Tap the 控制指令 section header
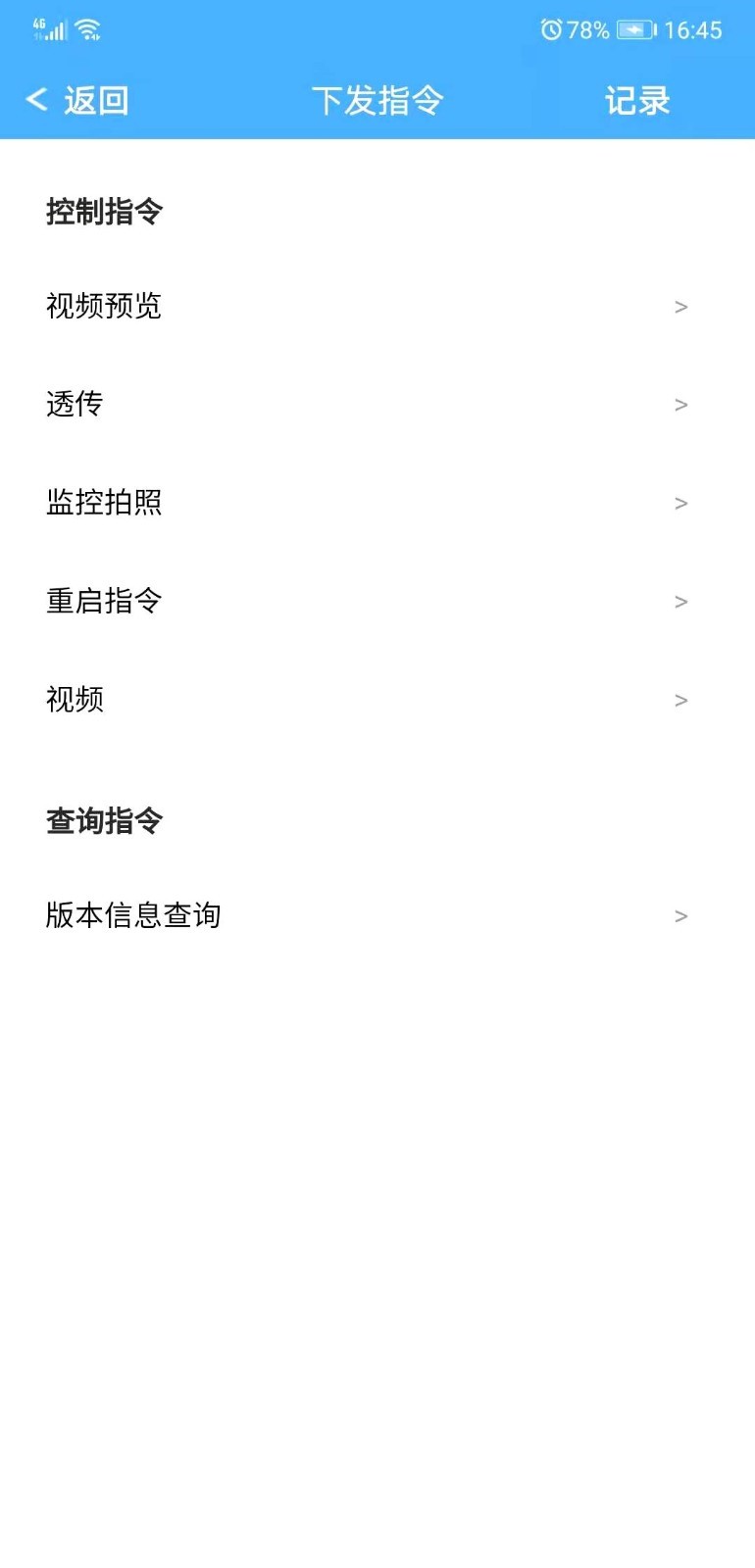Image resolution: width=755 pixels, height=1568 pixels. [105, 211]
